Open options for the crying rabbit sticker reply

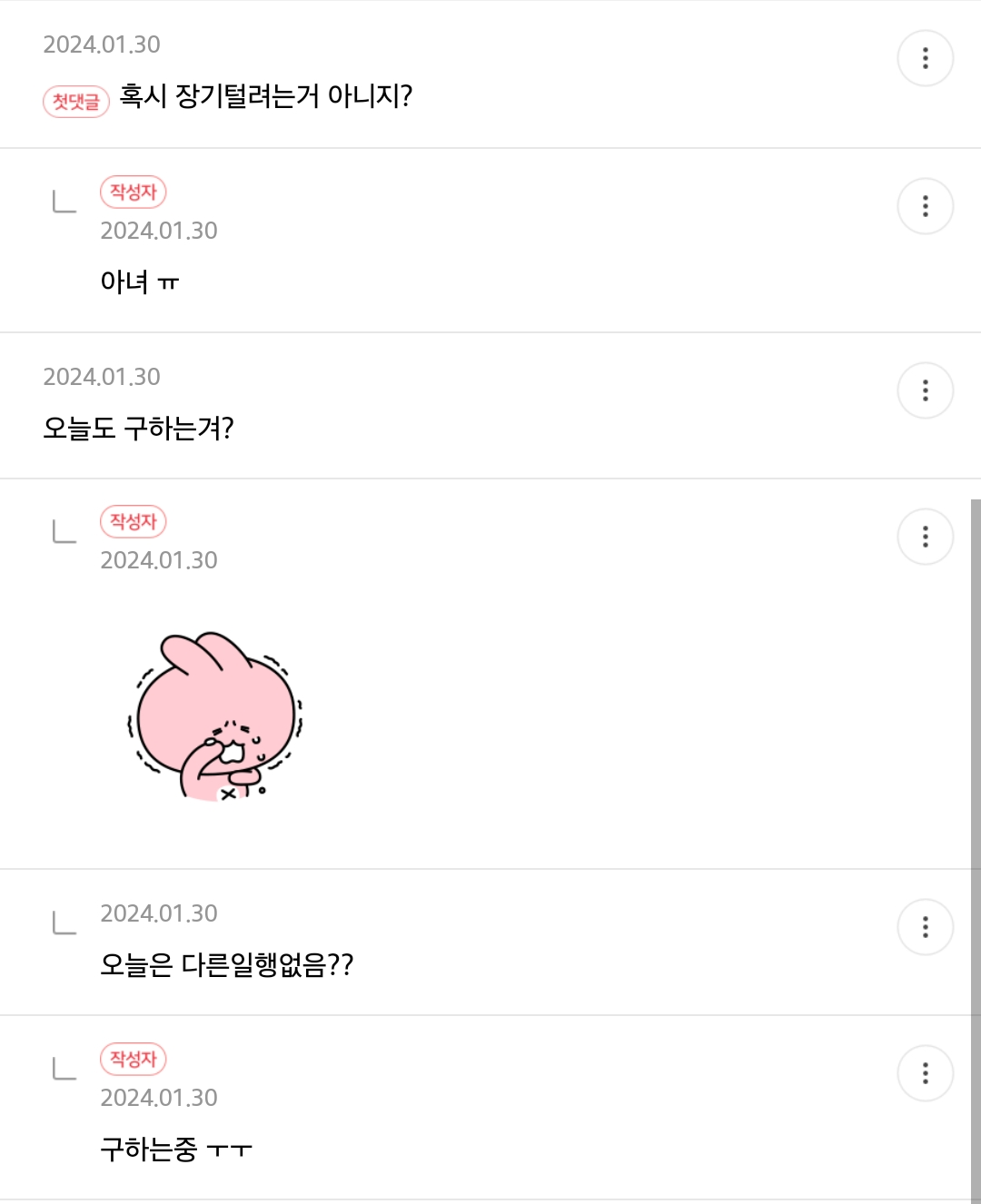925,537
